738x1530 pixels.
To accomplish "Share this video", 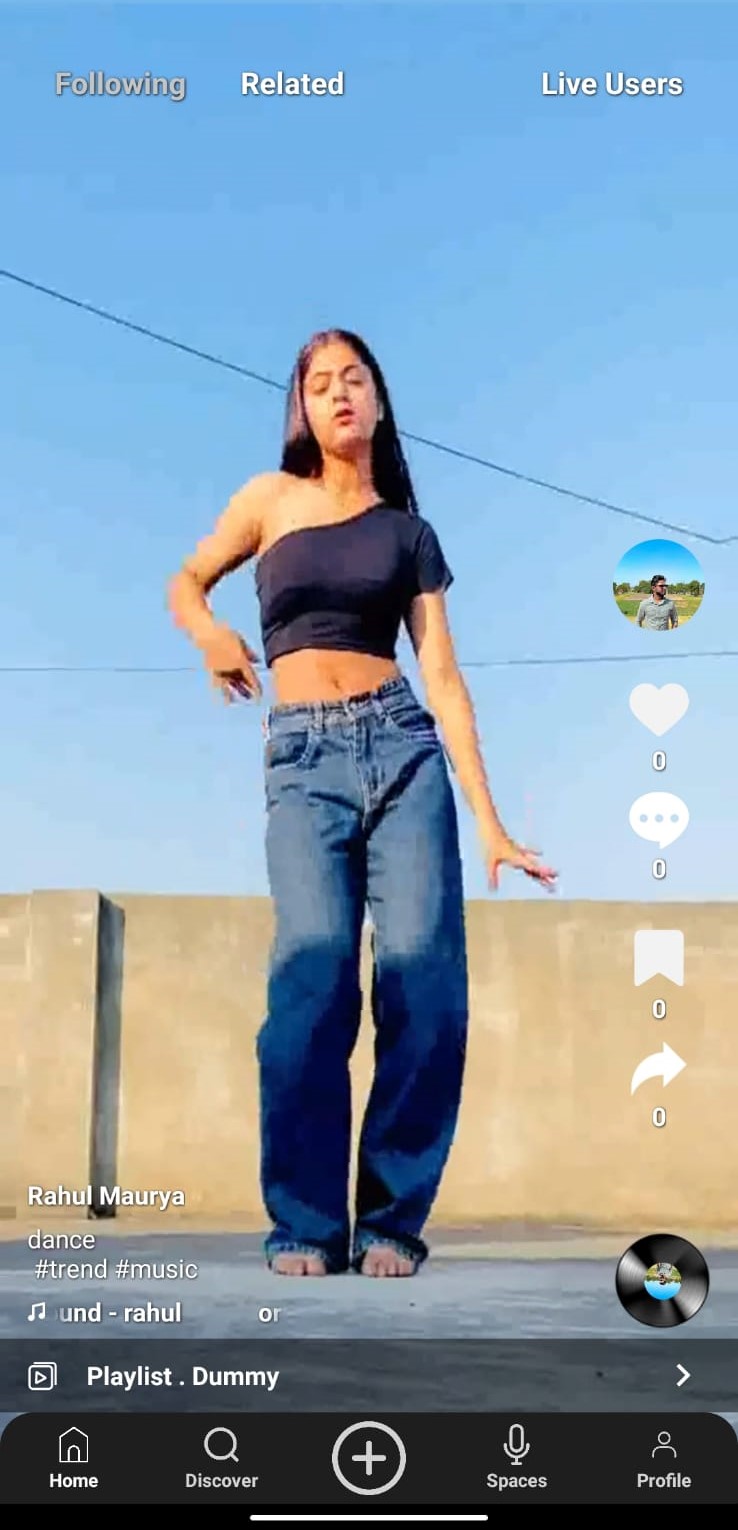I will [x=658, y=1069].
